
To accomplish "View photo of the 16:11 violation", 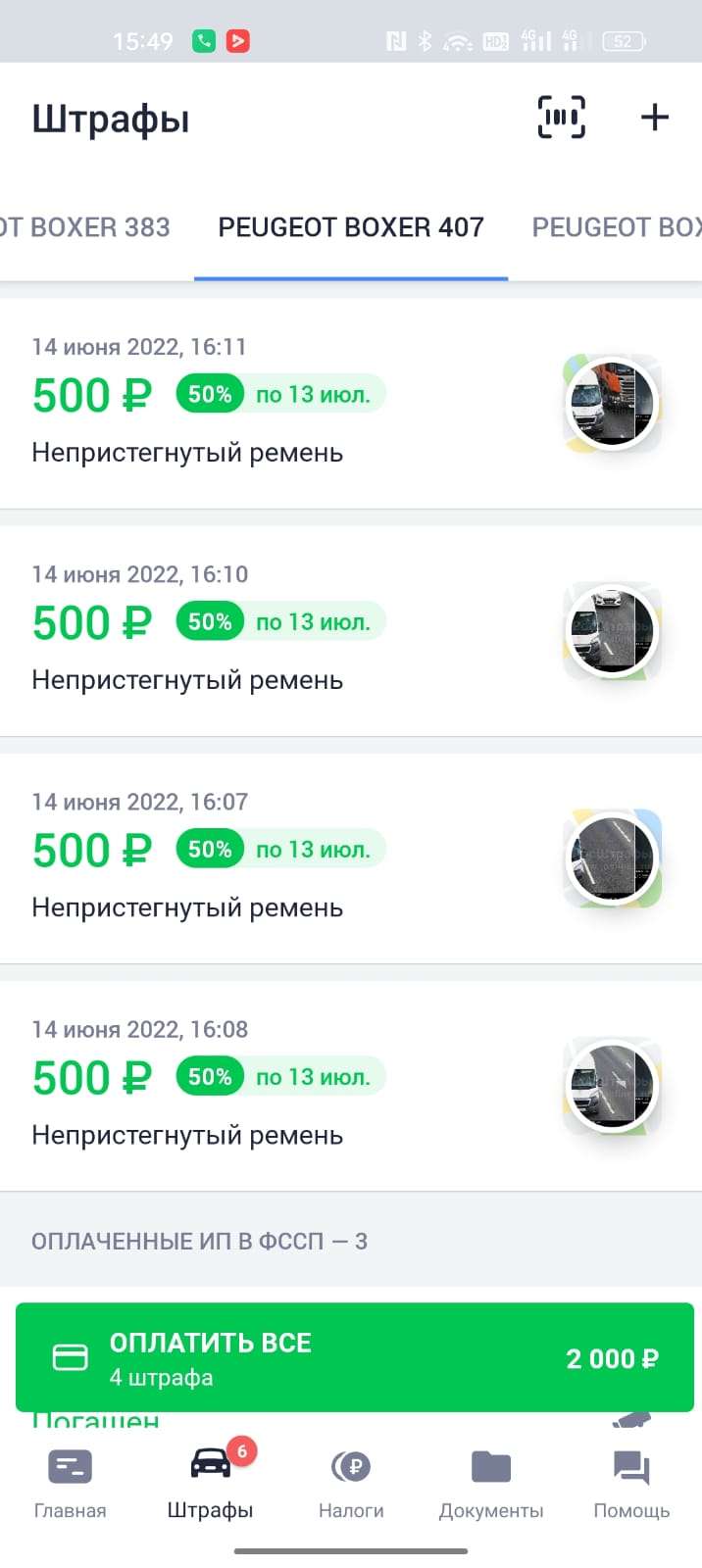I will coord(613,403).
